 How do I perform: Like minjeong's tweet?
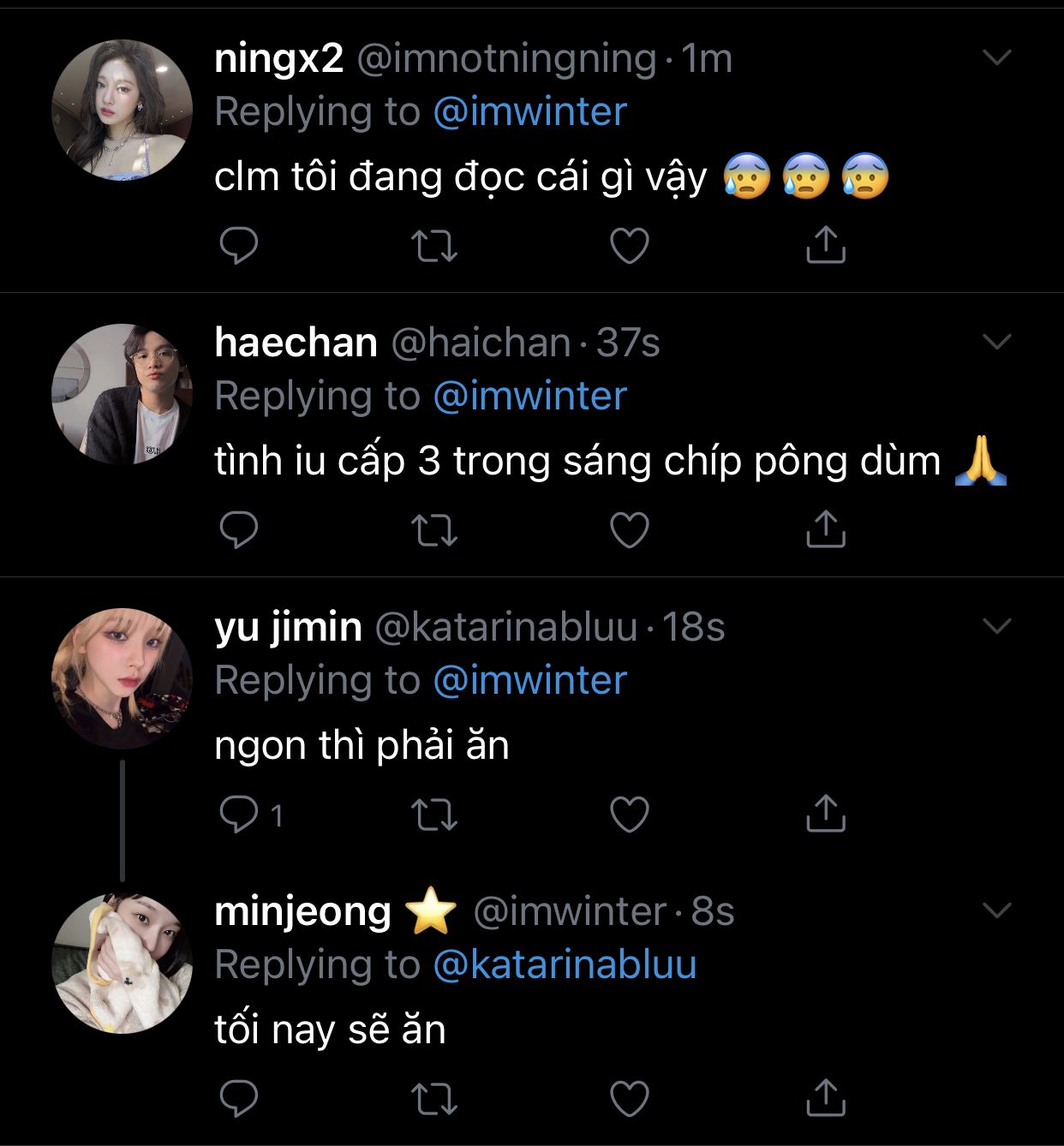pyautogui.click(x=629, y=1099)
